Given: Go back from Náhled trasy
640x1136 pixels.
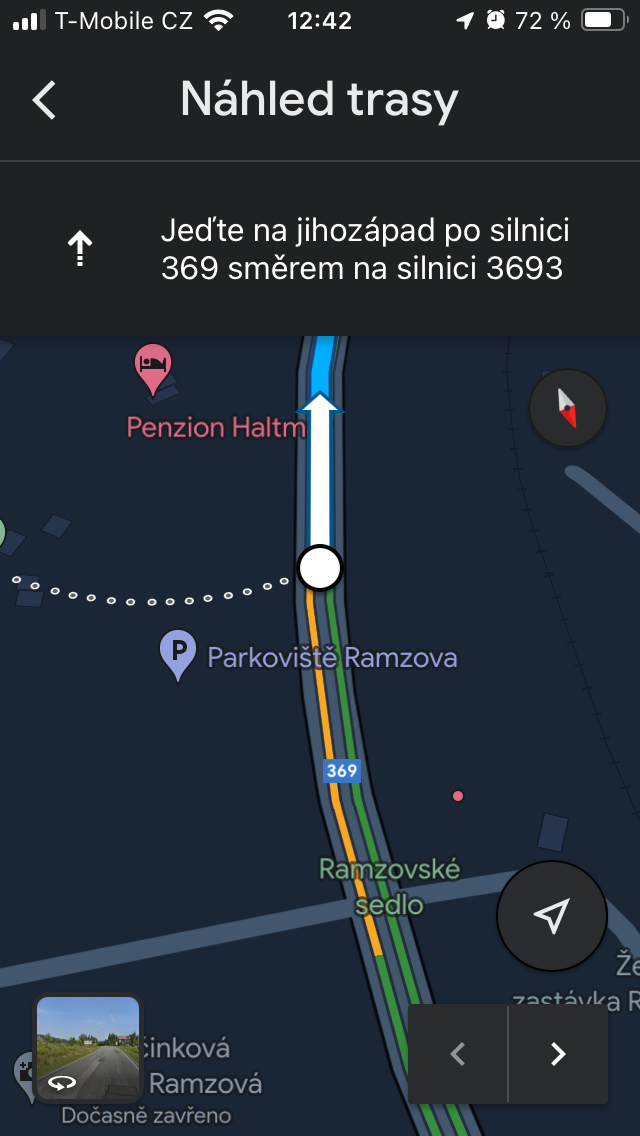Looking at the screenshot, I should click(x=44, y=101).
